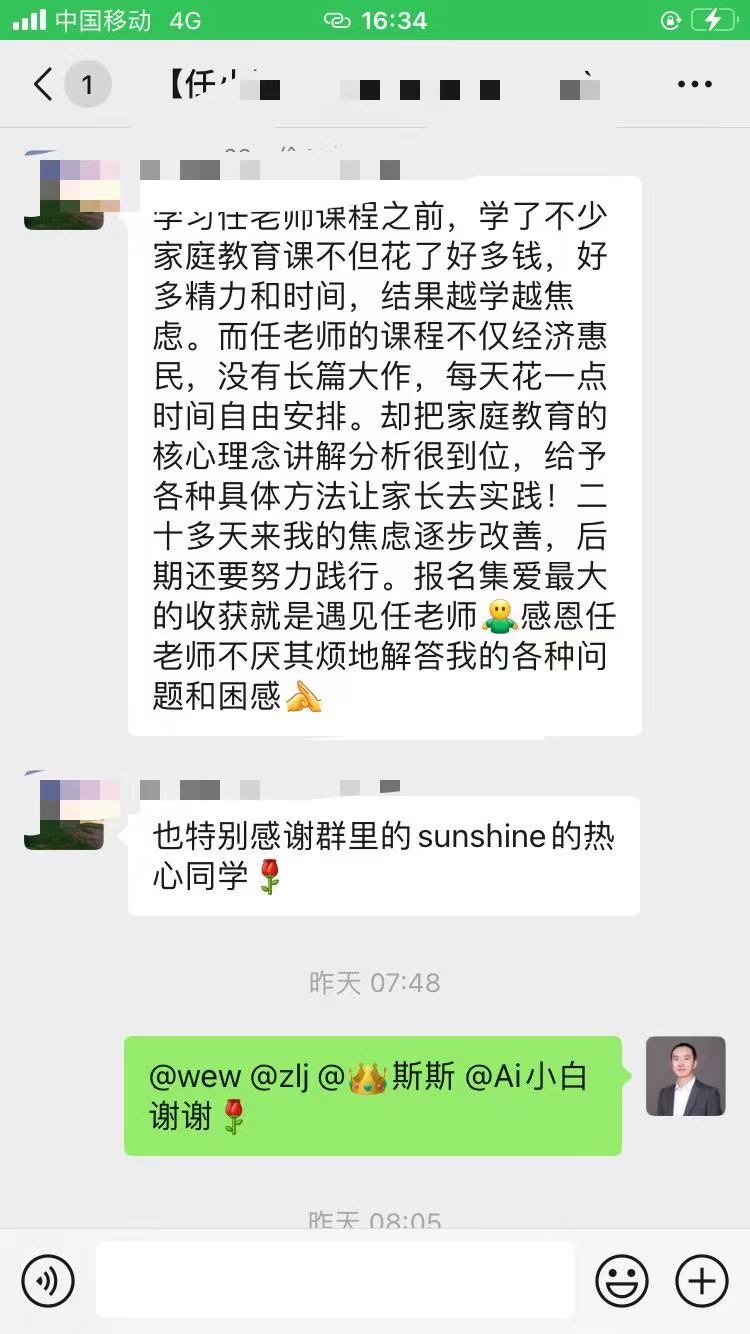Tap the message text input field

pos(335,1280)
